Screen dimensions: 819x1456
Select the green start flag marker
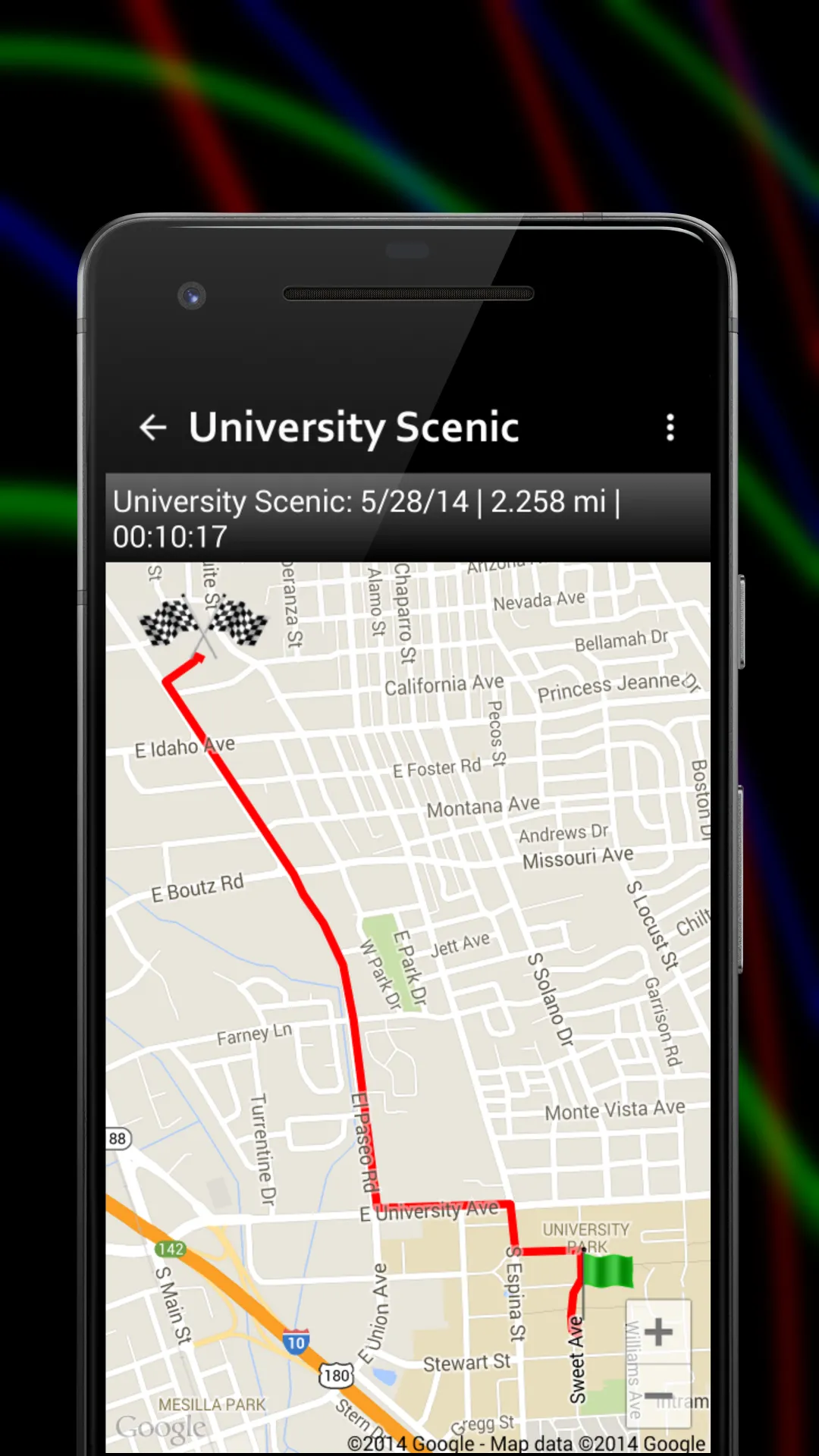[x=607, y=1272]
